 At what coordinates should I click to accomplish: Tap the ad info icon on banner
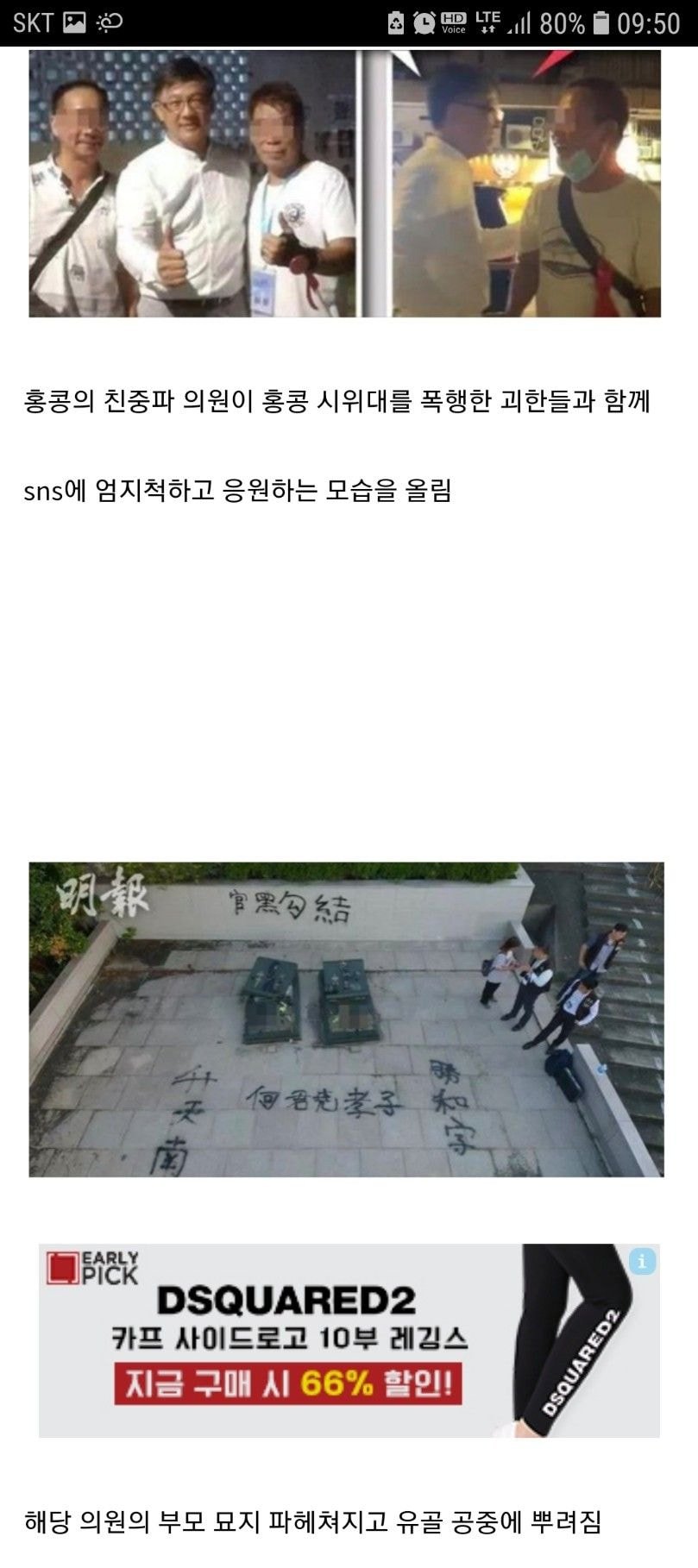point(642,1261)
